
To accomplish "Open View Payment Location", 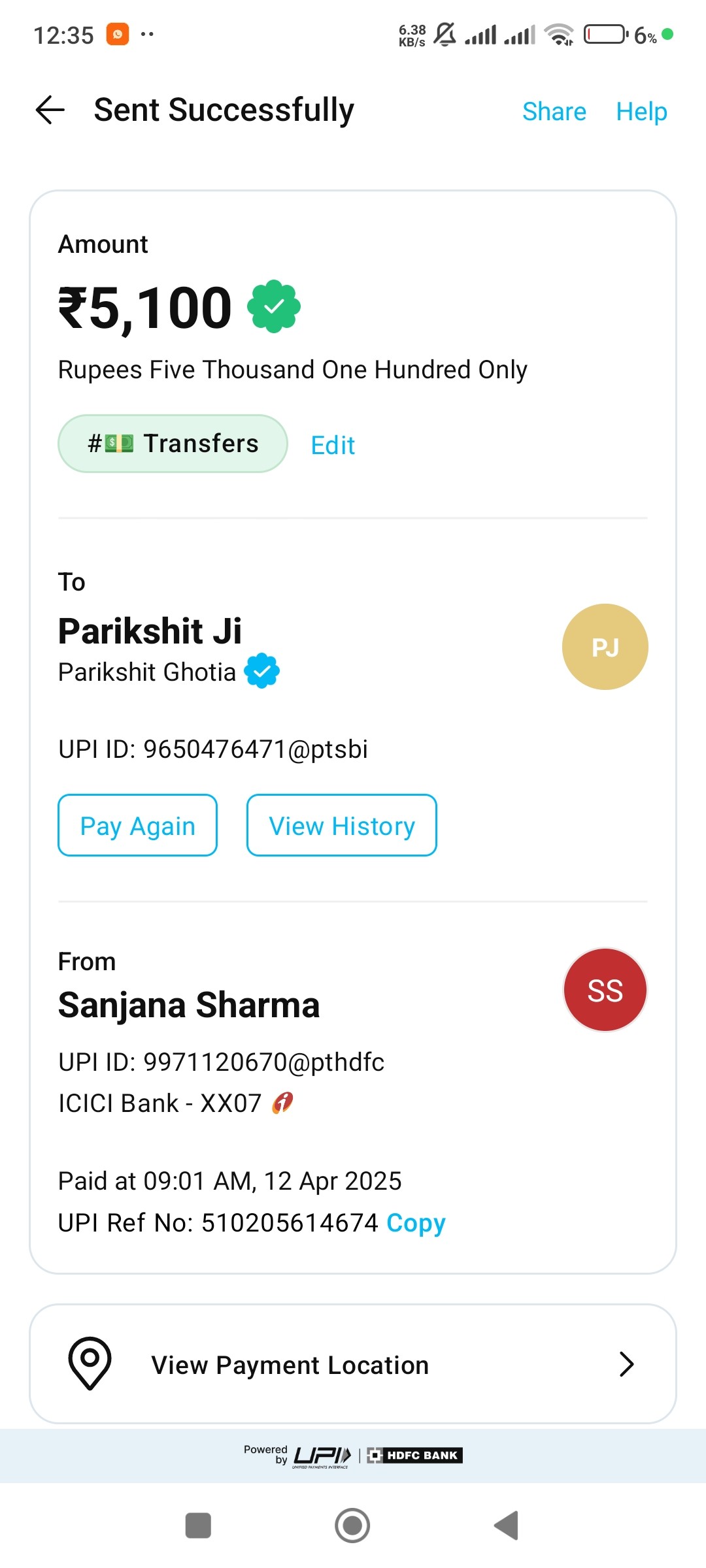I will pyautogui.click(x=353, y=1364).
